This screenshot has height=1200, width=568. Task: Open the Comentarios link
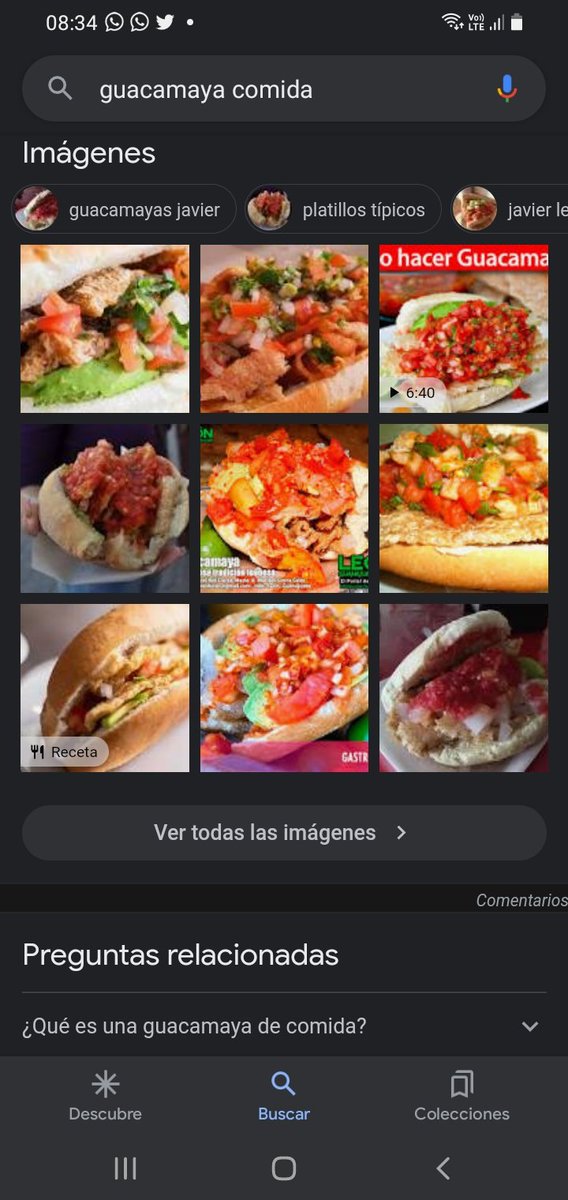521,900
